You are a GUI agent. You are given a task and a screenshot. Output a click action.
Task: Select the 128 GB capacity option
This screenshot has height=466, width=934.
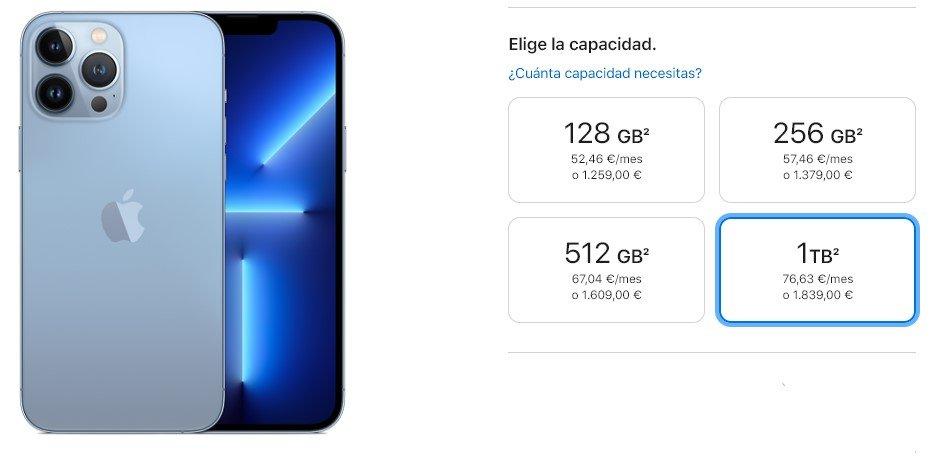pos(606,150)
